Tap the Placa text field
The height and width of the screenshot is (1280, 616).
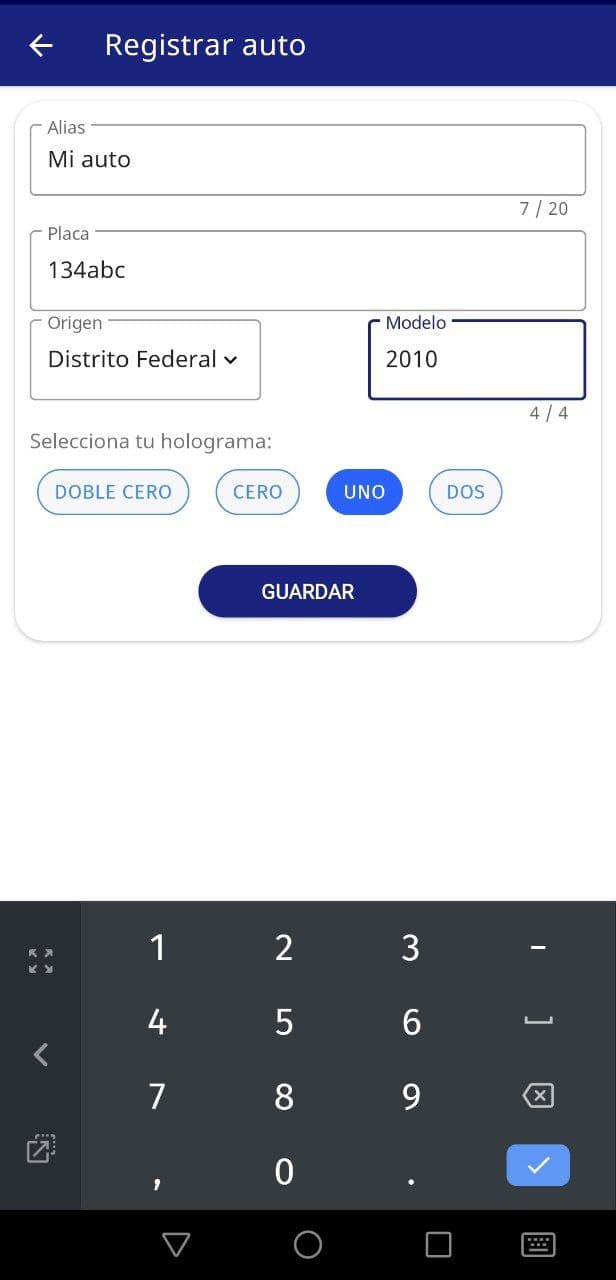(x=307, y=270)
